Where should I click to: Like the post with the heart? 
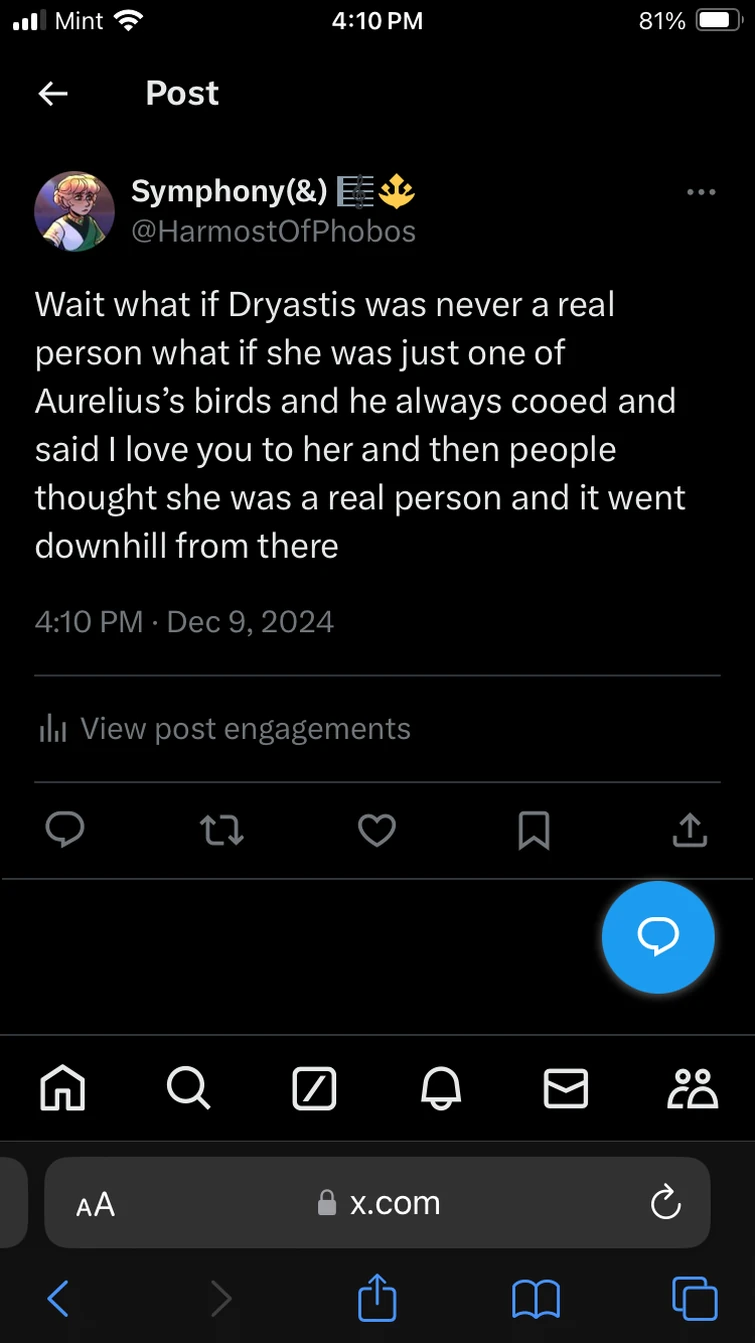[x=377, y=830]
